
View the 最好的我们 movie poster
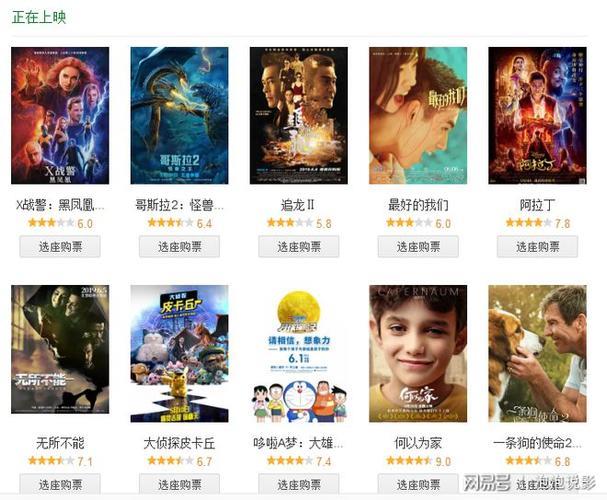(418, 115)
